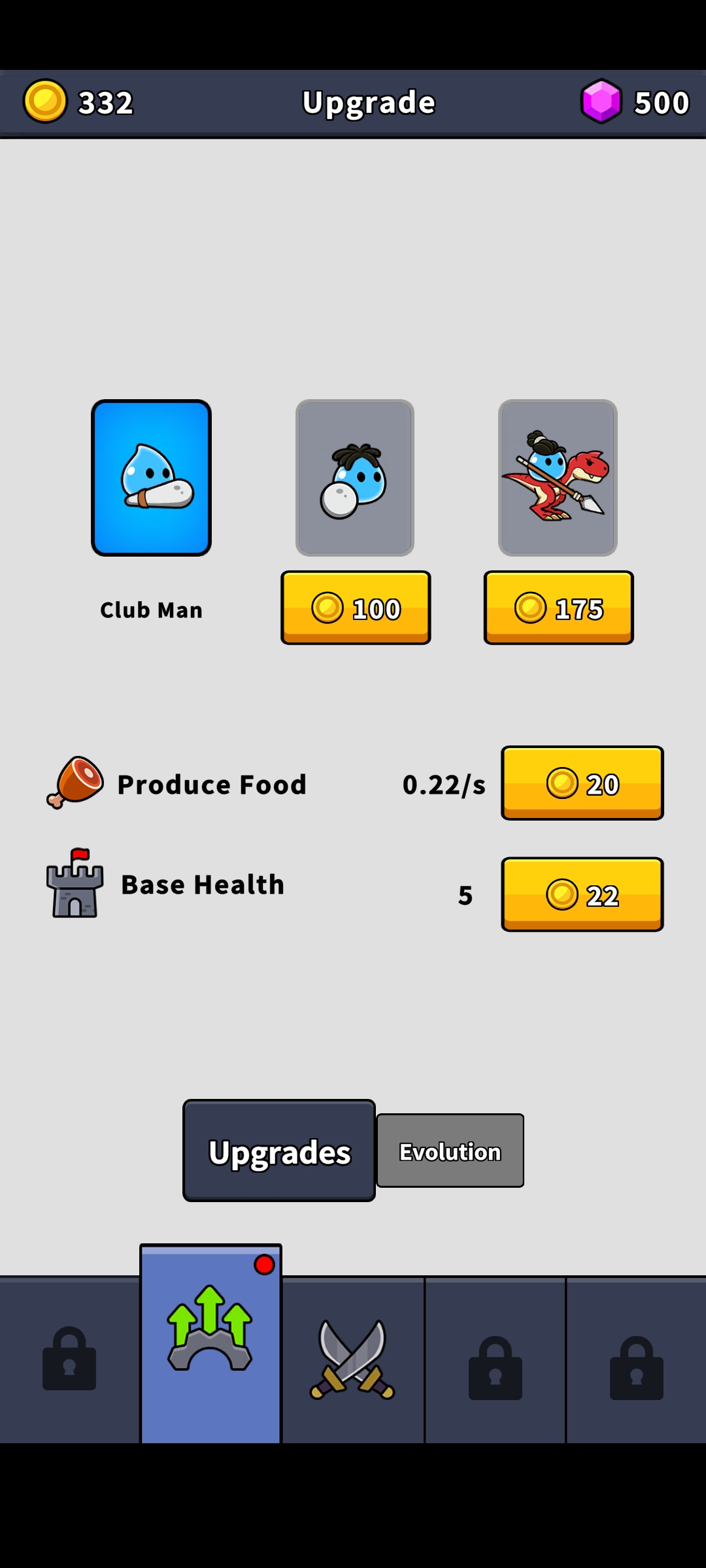
Task: Select the Upgrades tab
Action: click(x=279, y=1151)
